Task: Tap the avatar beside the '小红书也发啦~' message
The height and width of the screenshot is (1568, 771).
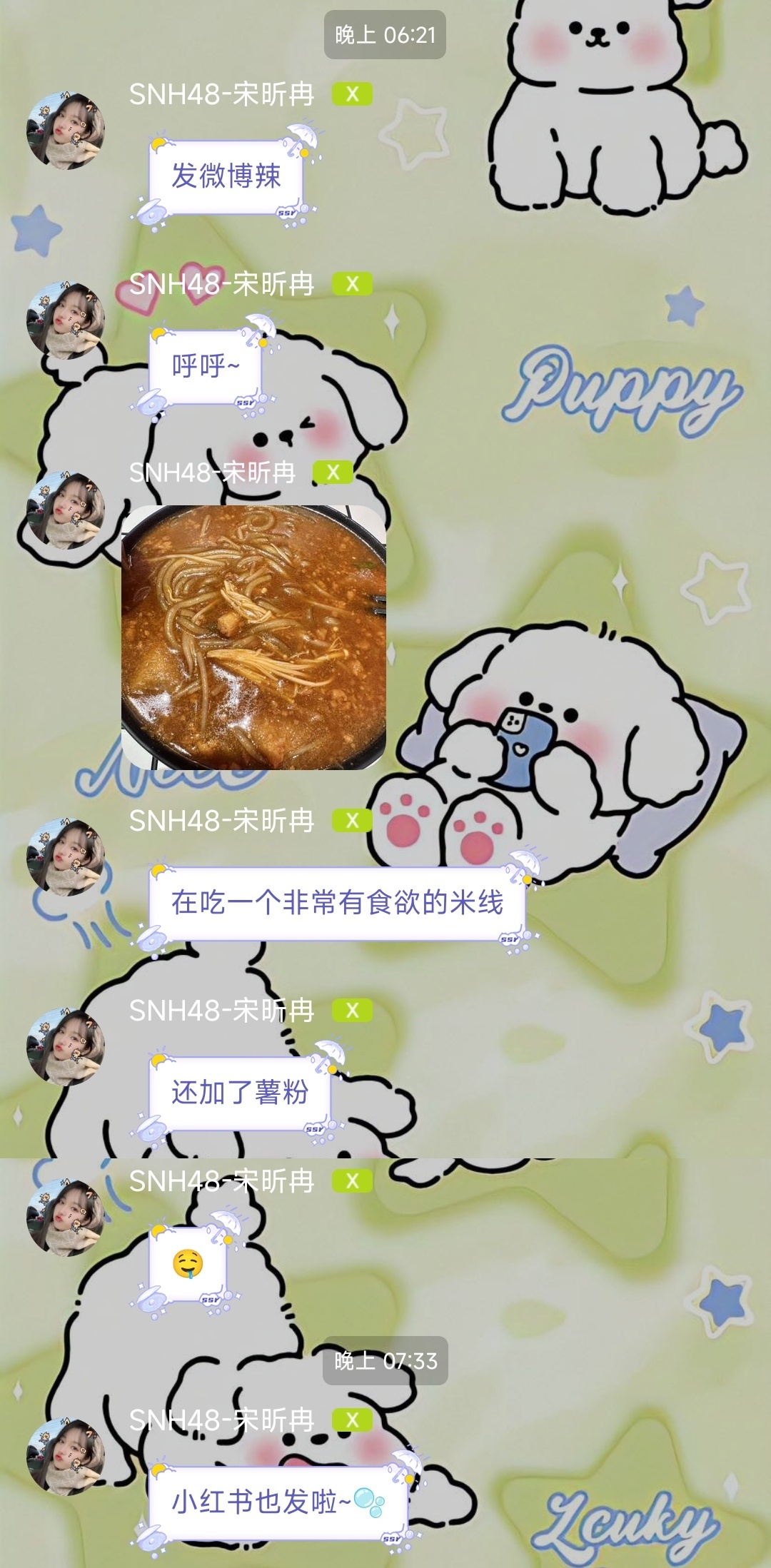Action: 66,1456
